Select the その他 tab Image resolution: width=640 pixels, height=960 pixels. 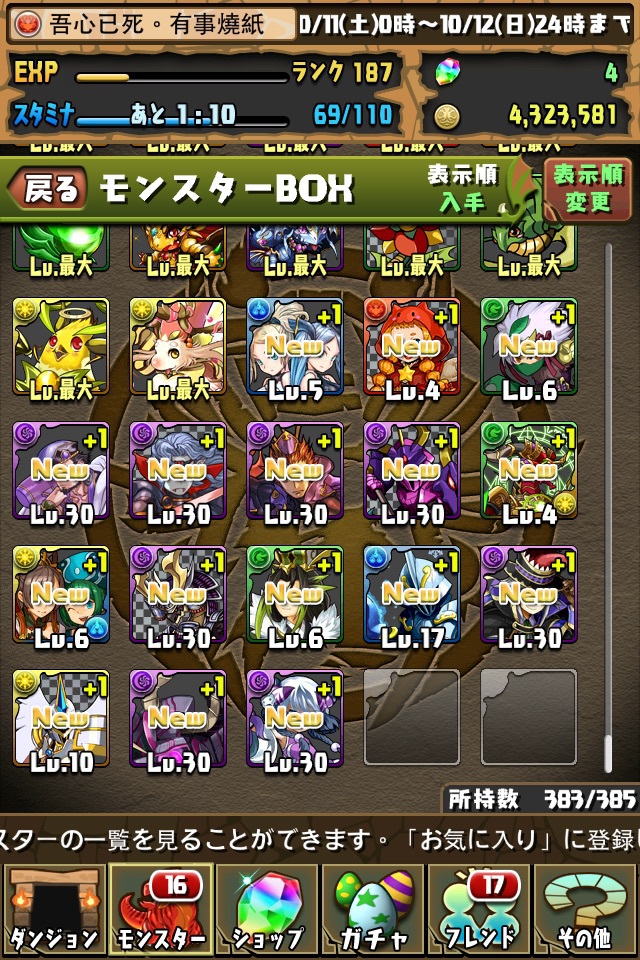click(x=587, y=910)
